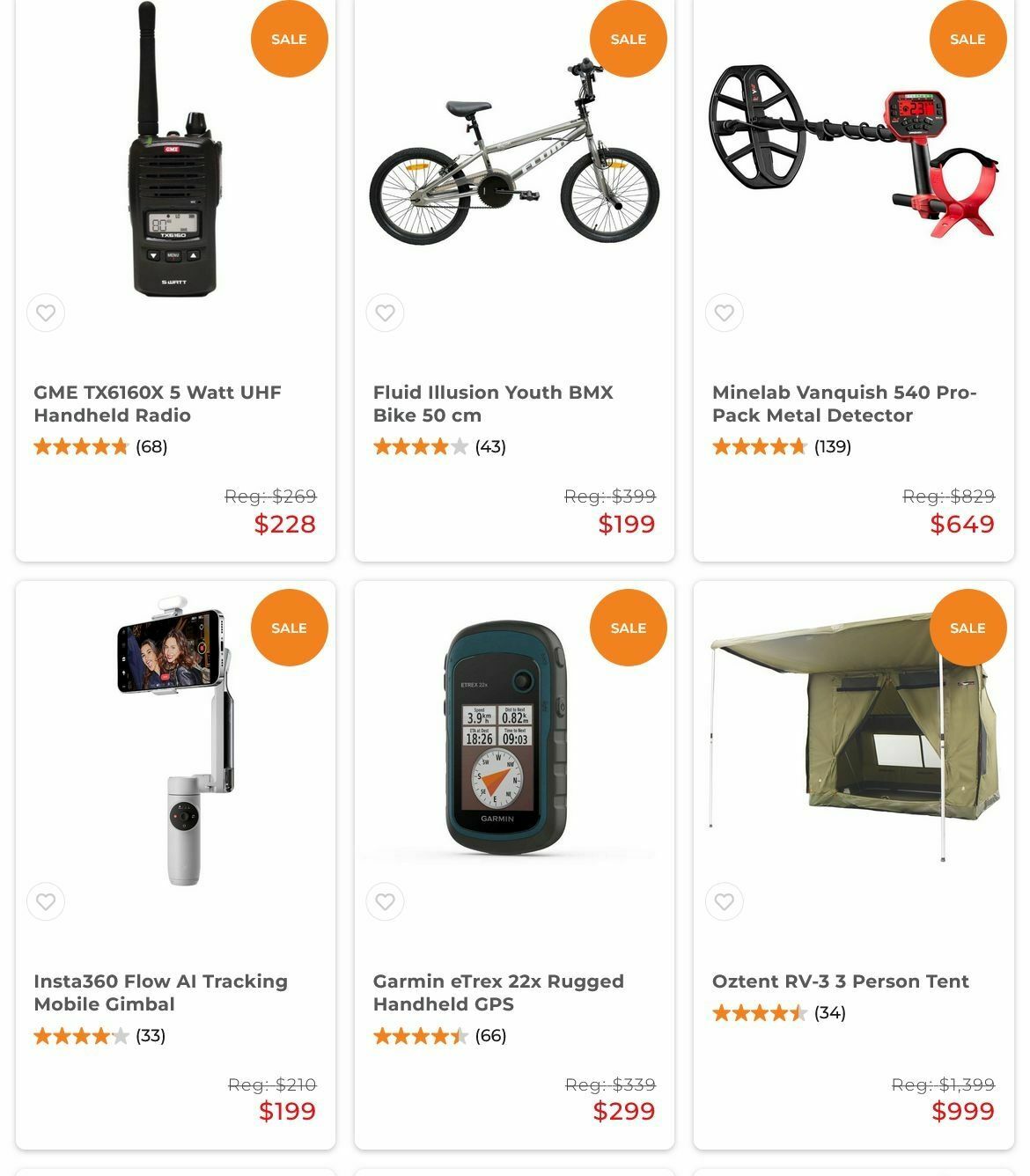This screenshot has width=1030, height=1176.
Task: Save Minelab Vanquish 540 to wishlist
Action: 724,312
